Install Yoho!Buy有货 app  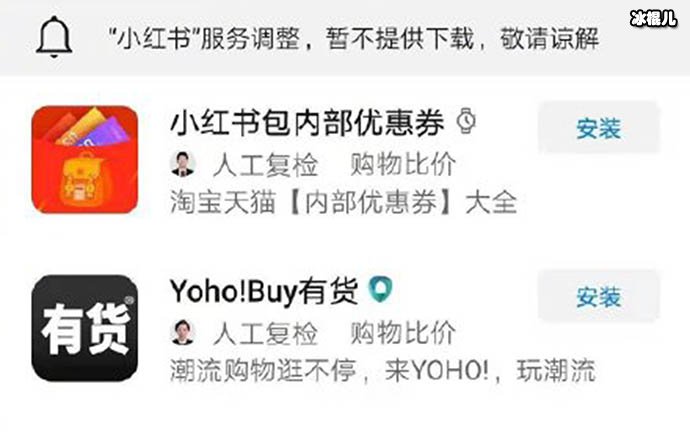tap(598, 296)
